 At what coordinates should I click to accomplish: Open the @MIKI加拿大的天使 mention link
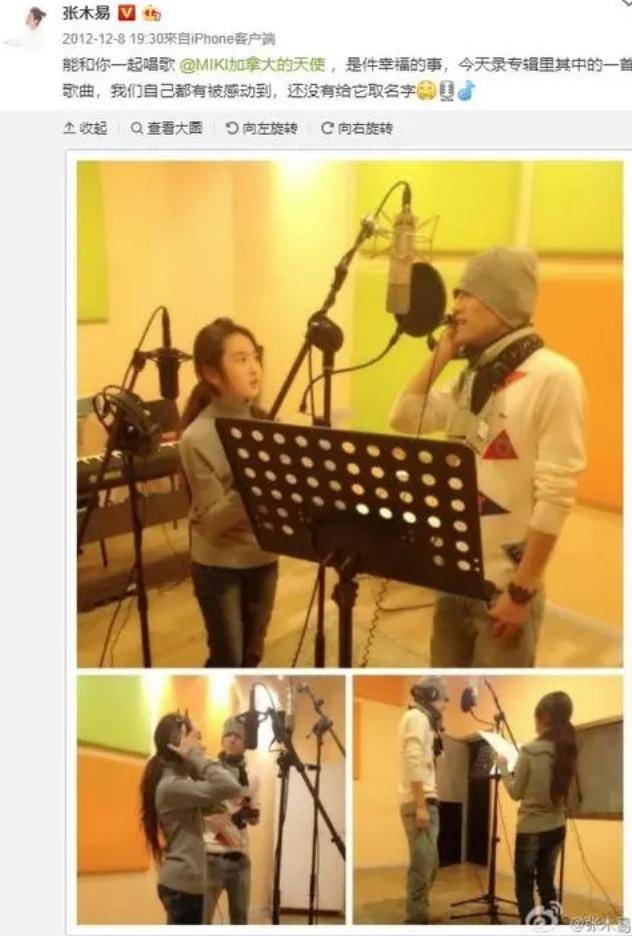(x=262, y=63)
